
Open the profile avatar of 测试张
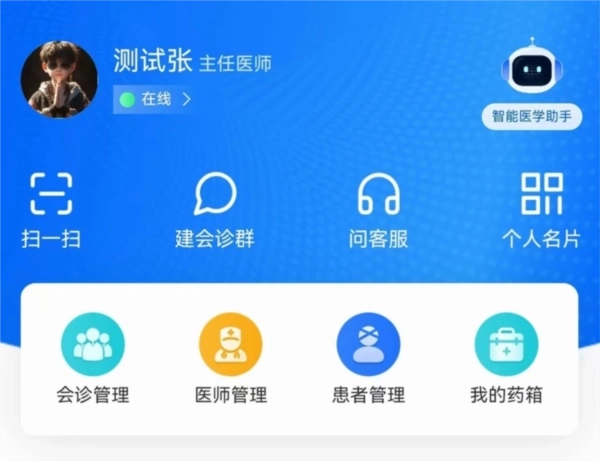point(59,80)
